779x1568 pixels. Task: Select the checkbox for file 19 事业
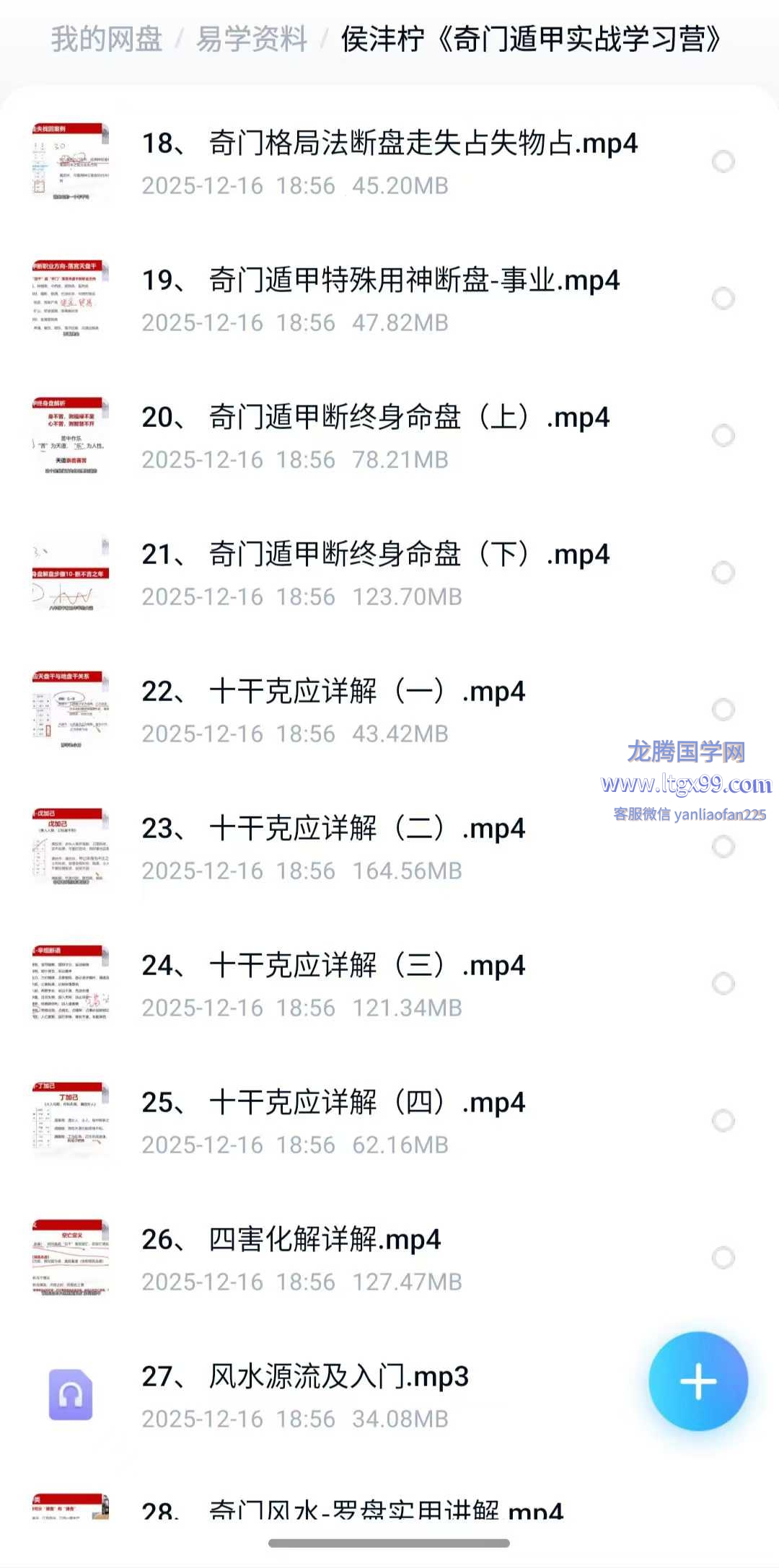[723, 299]
